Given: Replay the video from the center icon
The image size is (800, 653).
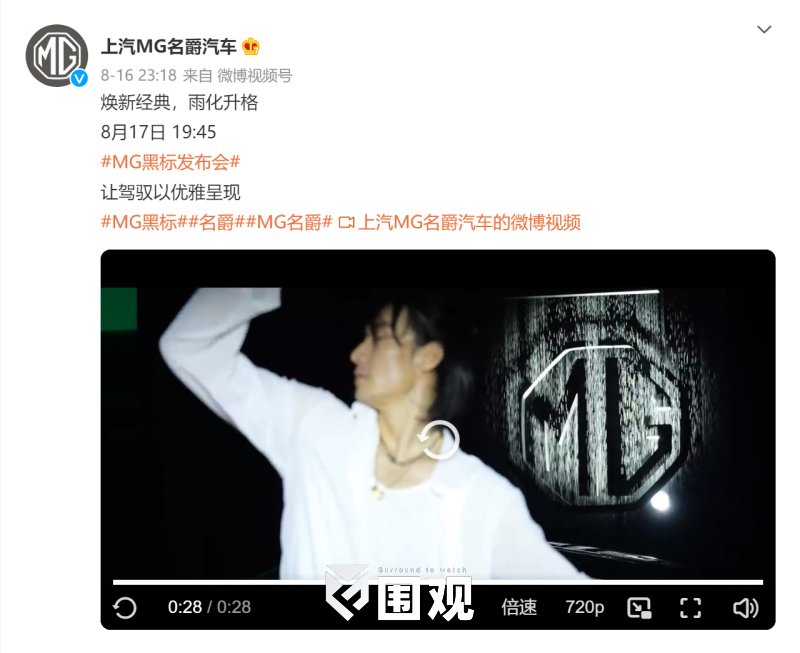Looking at the screenshot, I should click(438, 440).
